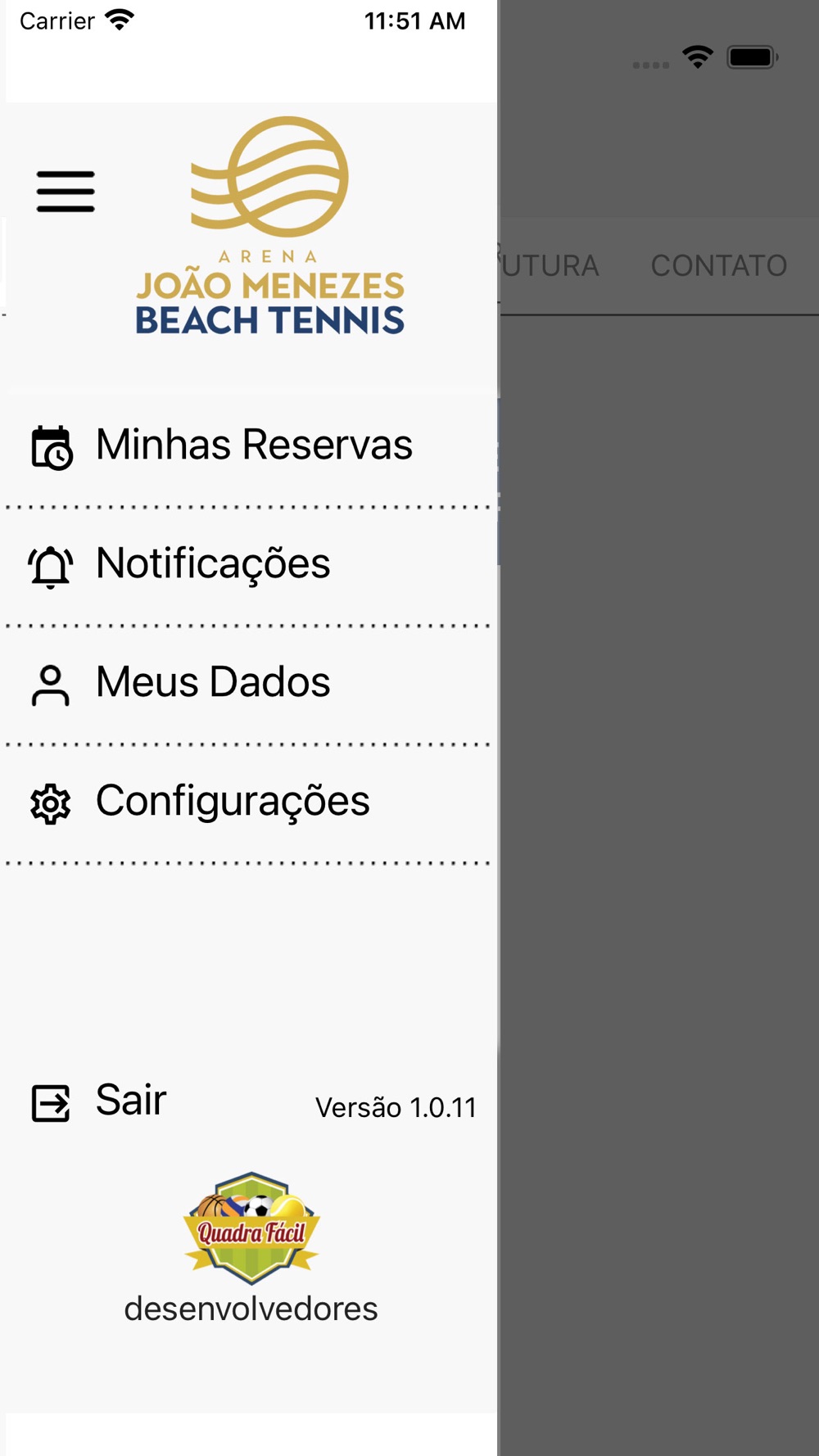Go to Meus Dados
The width and height of the screenshot is (819, 1456).
(249, 684)
